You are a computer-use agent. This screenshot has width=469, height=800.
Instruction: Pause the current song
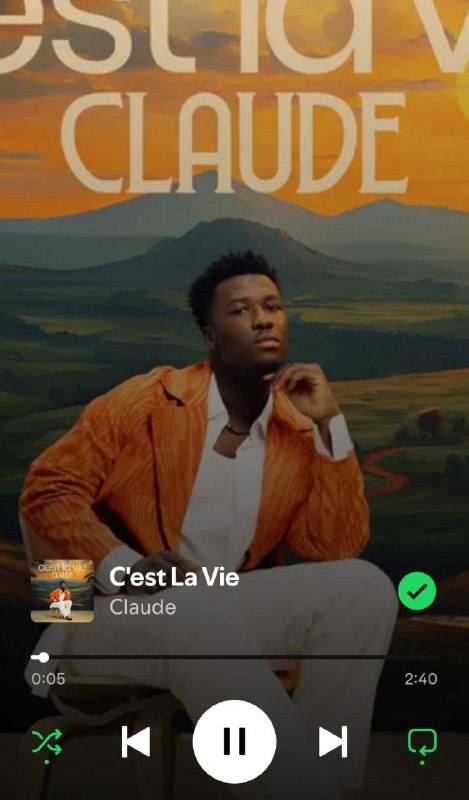click(234, 741)
